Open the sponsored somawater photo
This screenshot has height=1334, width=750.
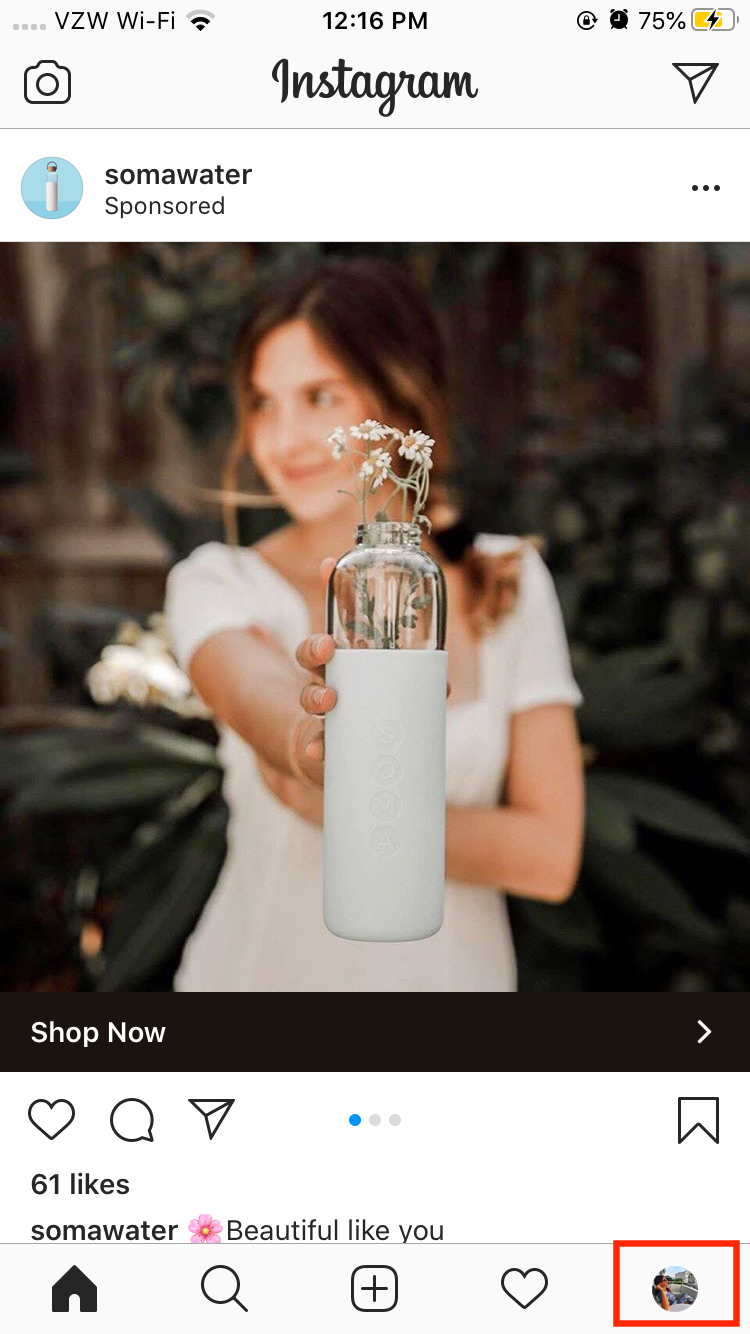pyautogui.click(x=375, y=617)
